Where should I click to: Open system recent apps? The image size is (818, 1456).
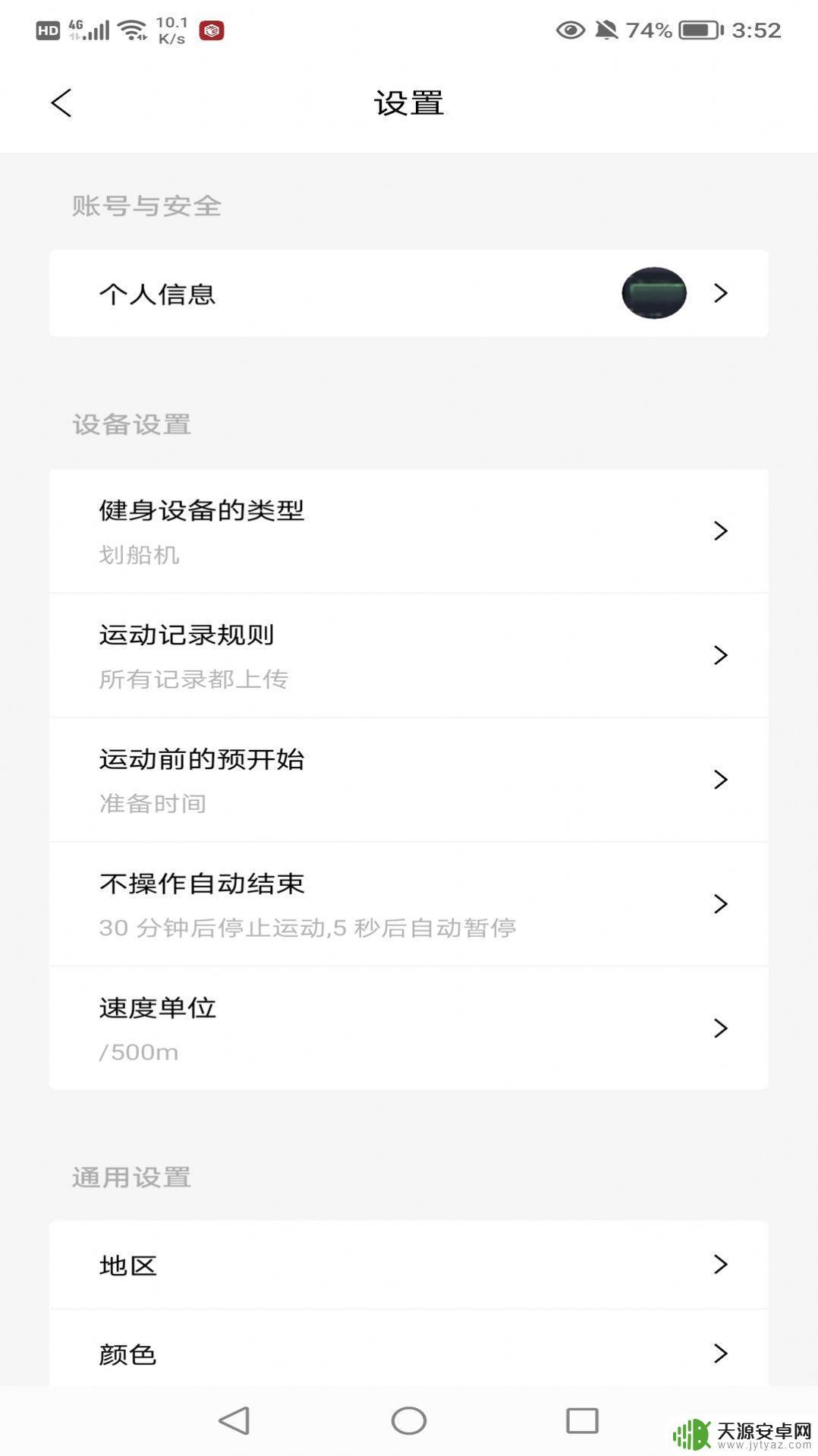click(x=582, y=1420)
